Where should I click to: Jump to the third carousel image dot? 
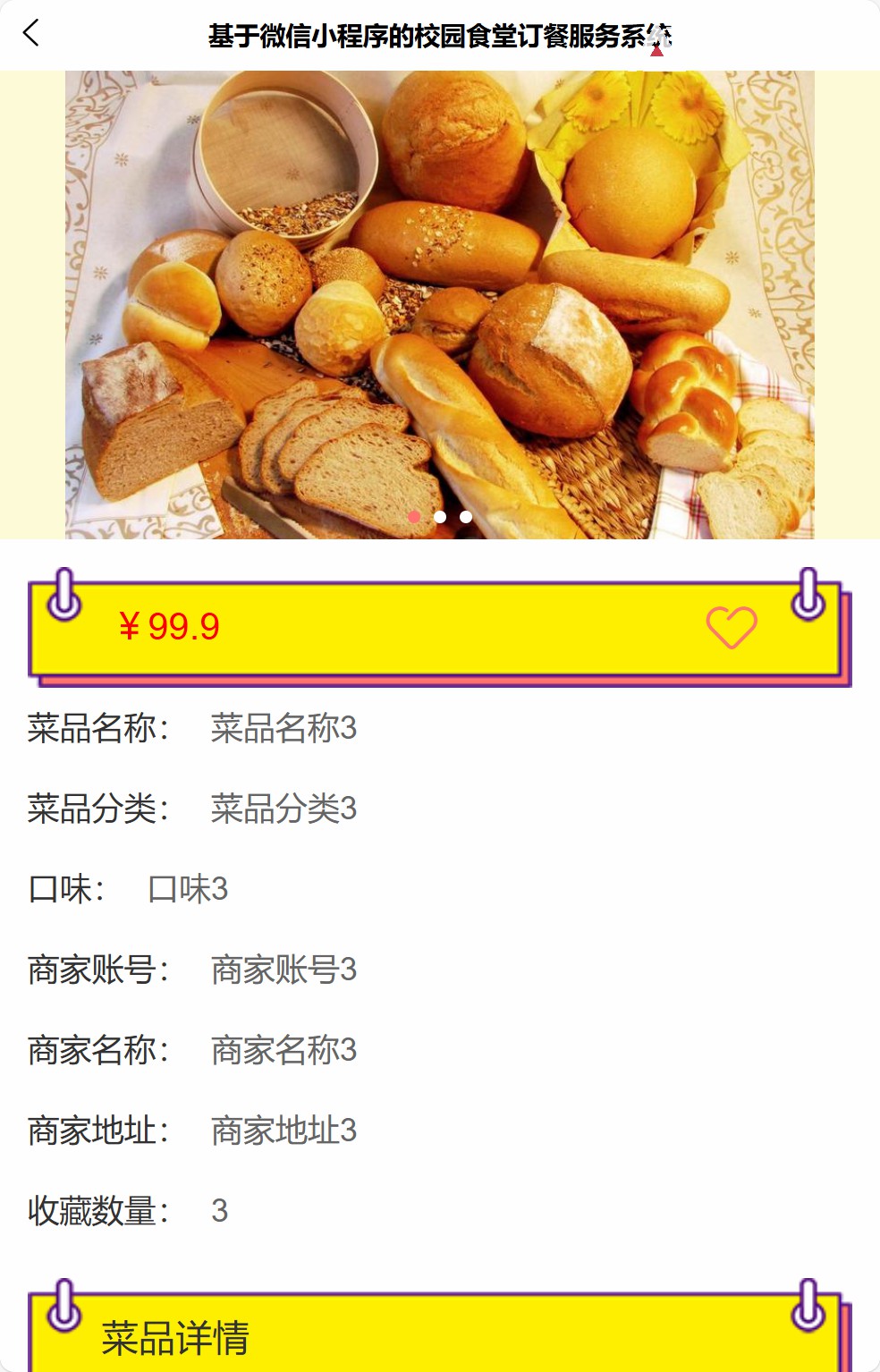(x=466, y=517)
